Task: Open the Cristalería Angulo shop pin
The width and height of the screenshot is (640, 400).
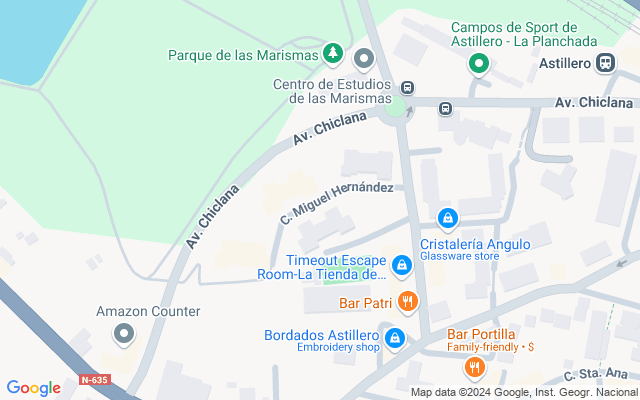Action: coord(448,217)
